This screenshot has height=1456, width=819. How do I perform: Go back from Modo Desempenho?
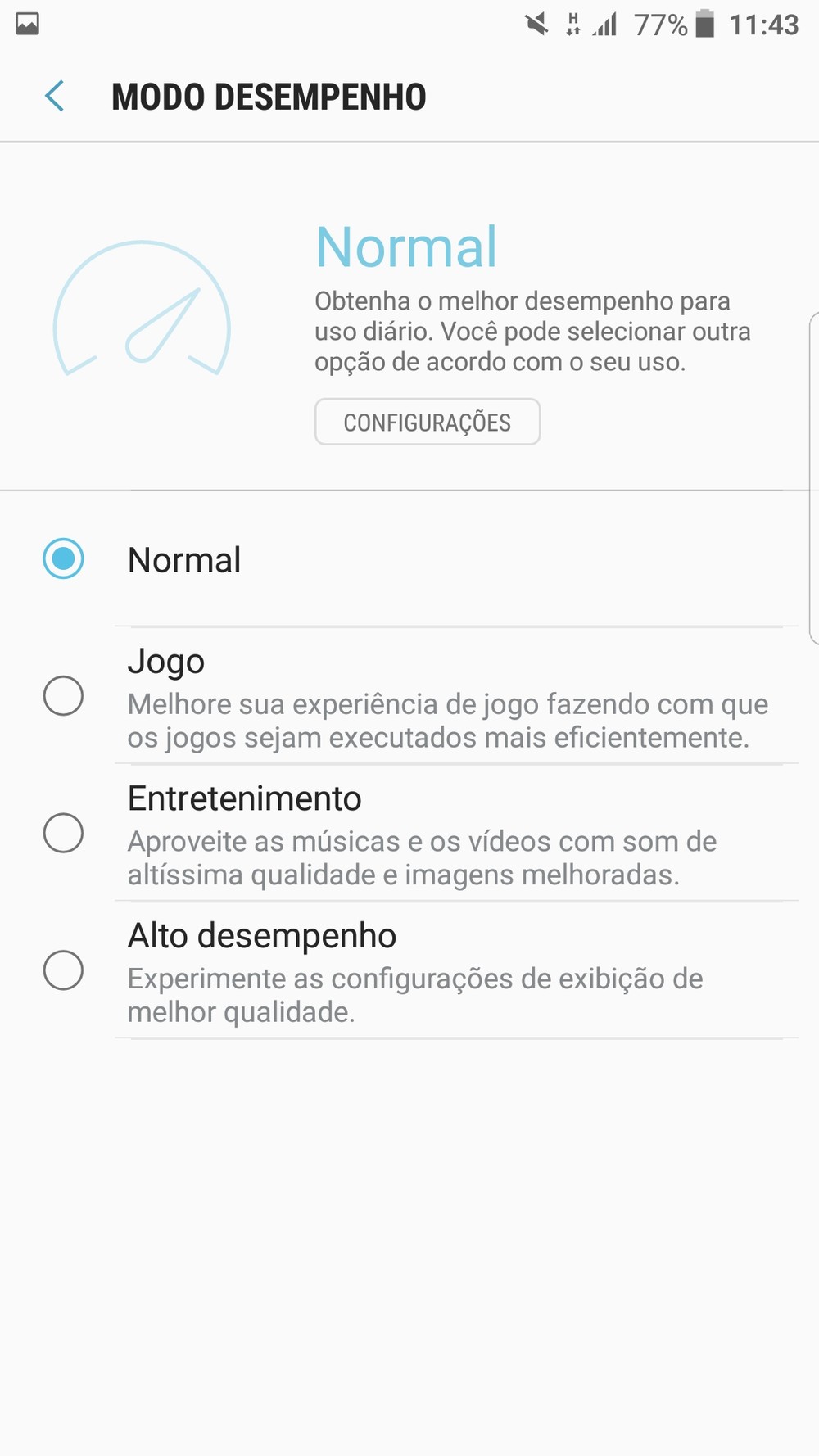(x=54, y=97)
